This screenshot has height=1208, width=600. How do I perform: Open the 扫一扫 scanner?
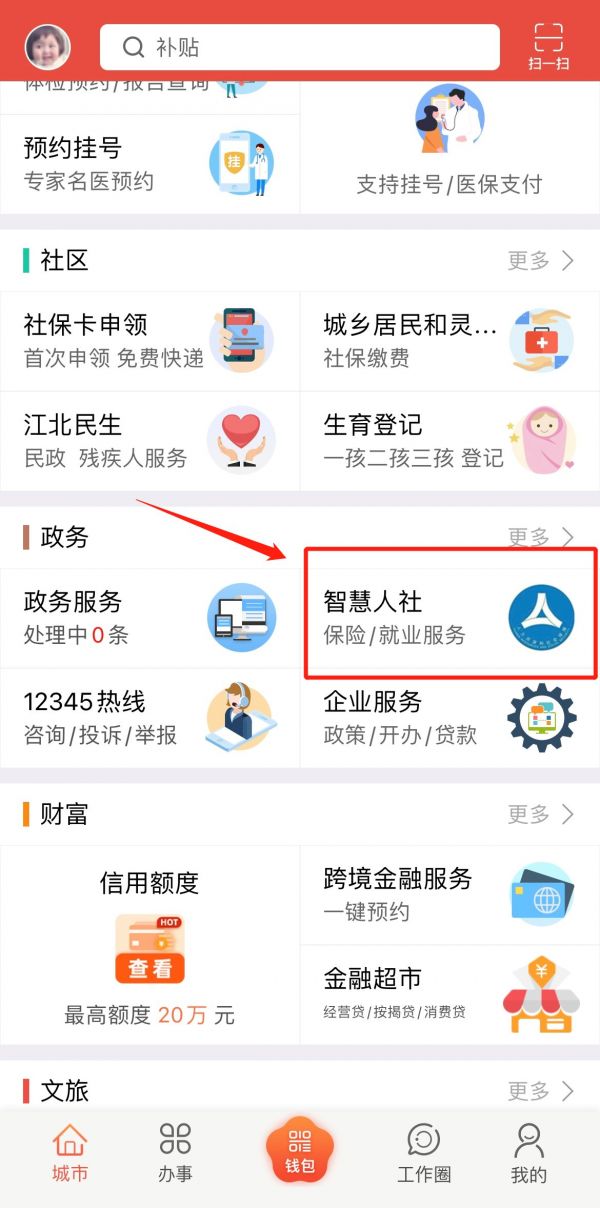coord(548,47)
